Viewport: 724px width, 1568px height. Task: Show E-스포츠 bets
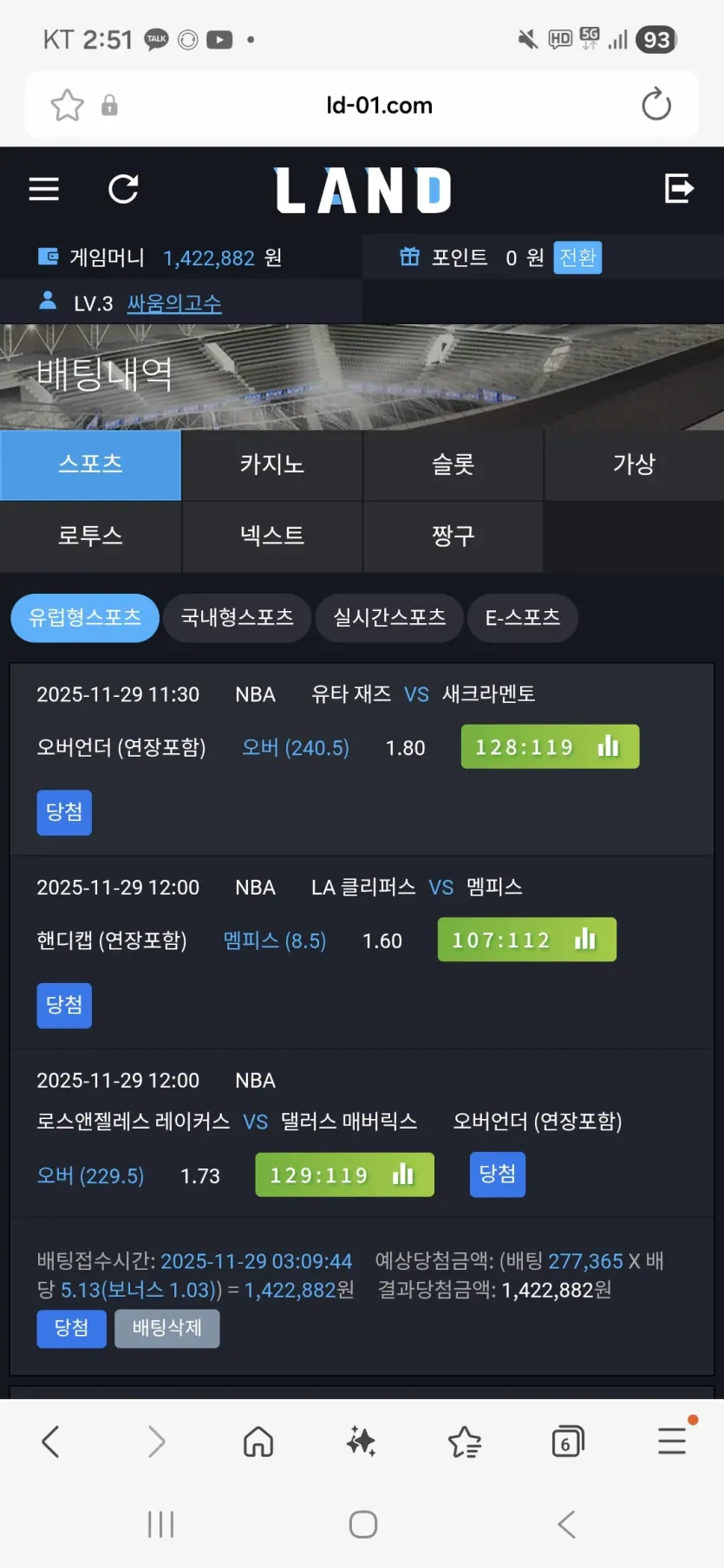click(x=522, y=617)
